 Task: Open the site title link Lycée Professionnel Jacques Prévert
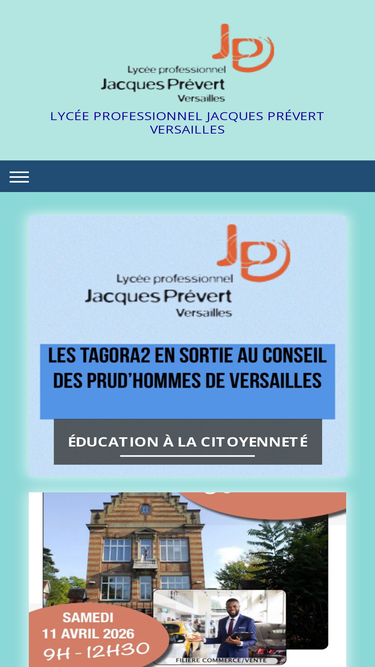point(187,123)
